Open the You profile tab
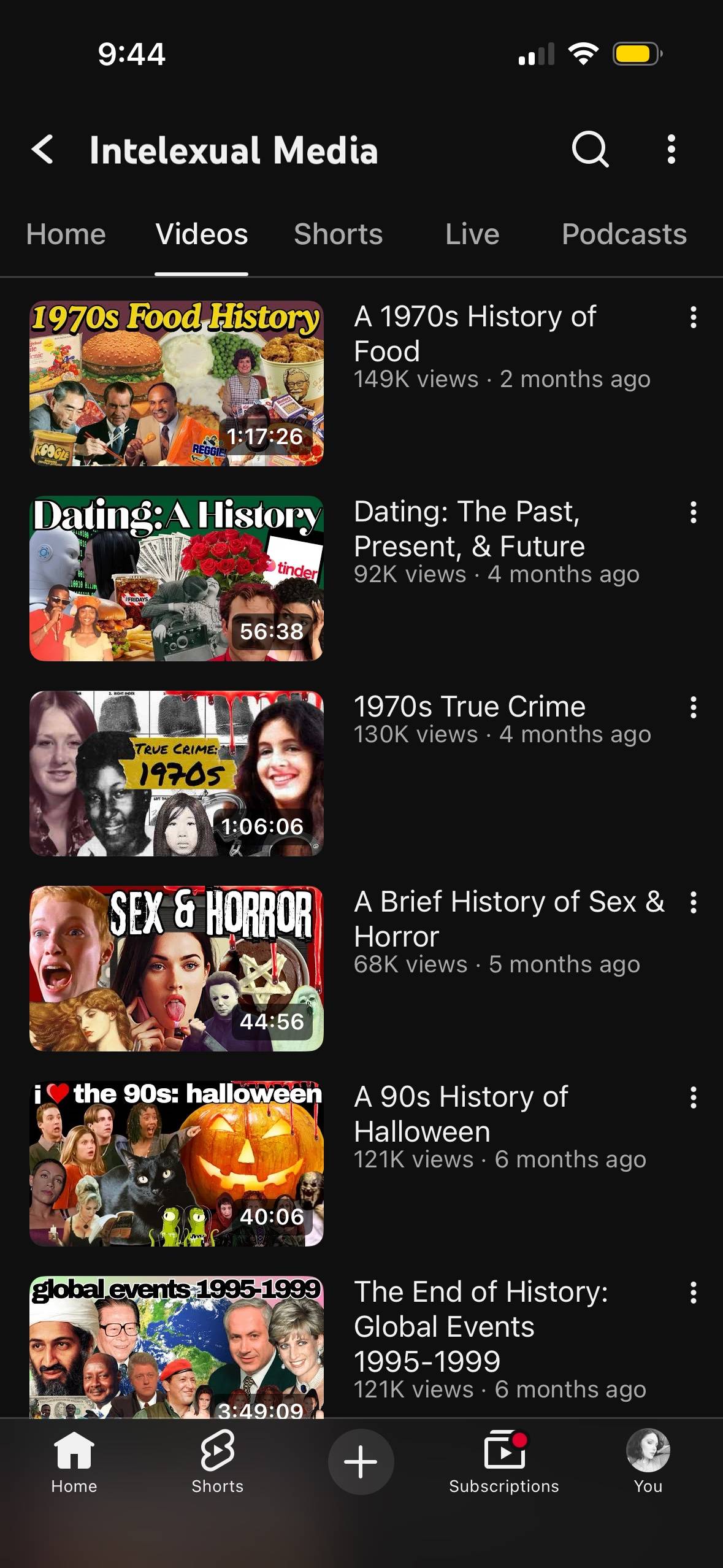 [648, 1462]
